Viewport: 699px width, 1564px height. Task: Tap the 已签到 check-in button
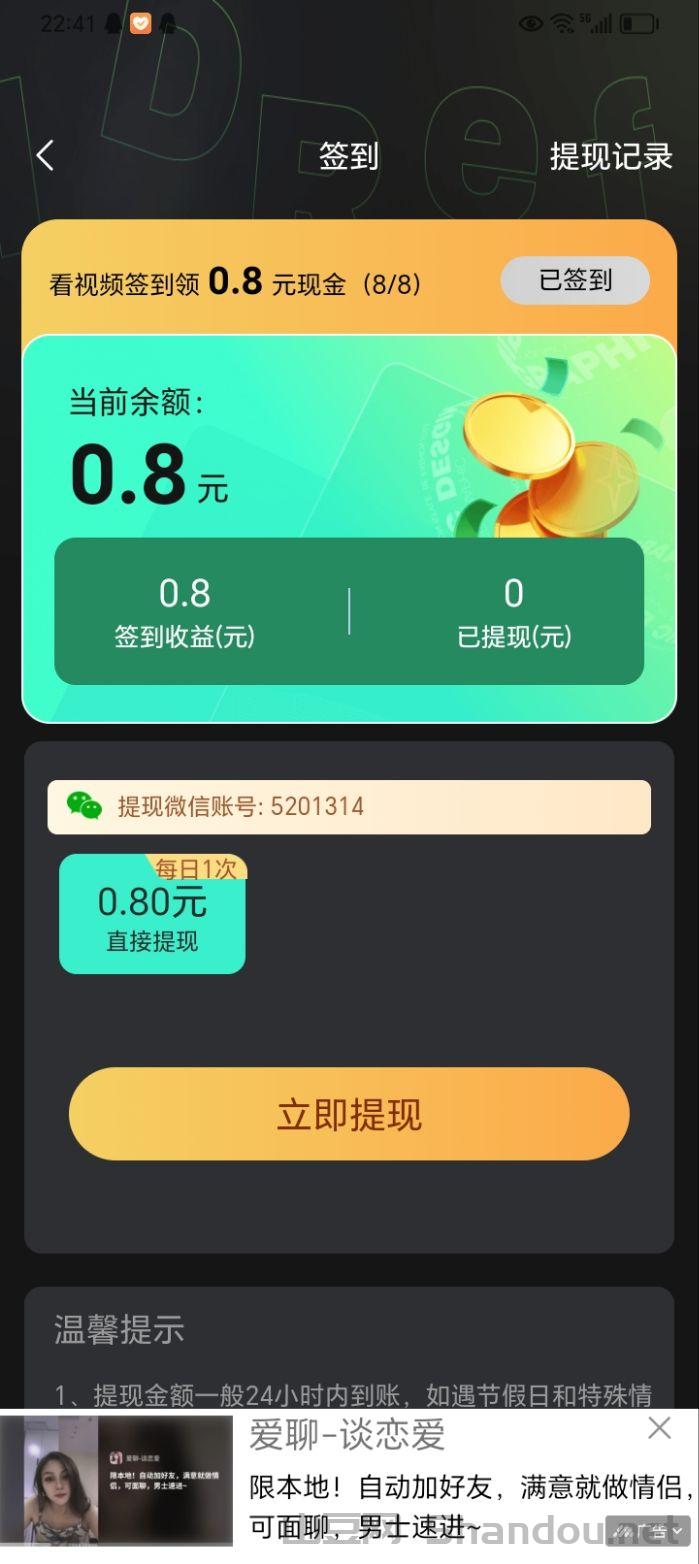(575, 281)
